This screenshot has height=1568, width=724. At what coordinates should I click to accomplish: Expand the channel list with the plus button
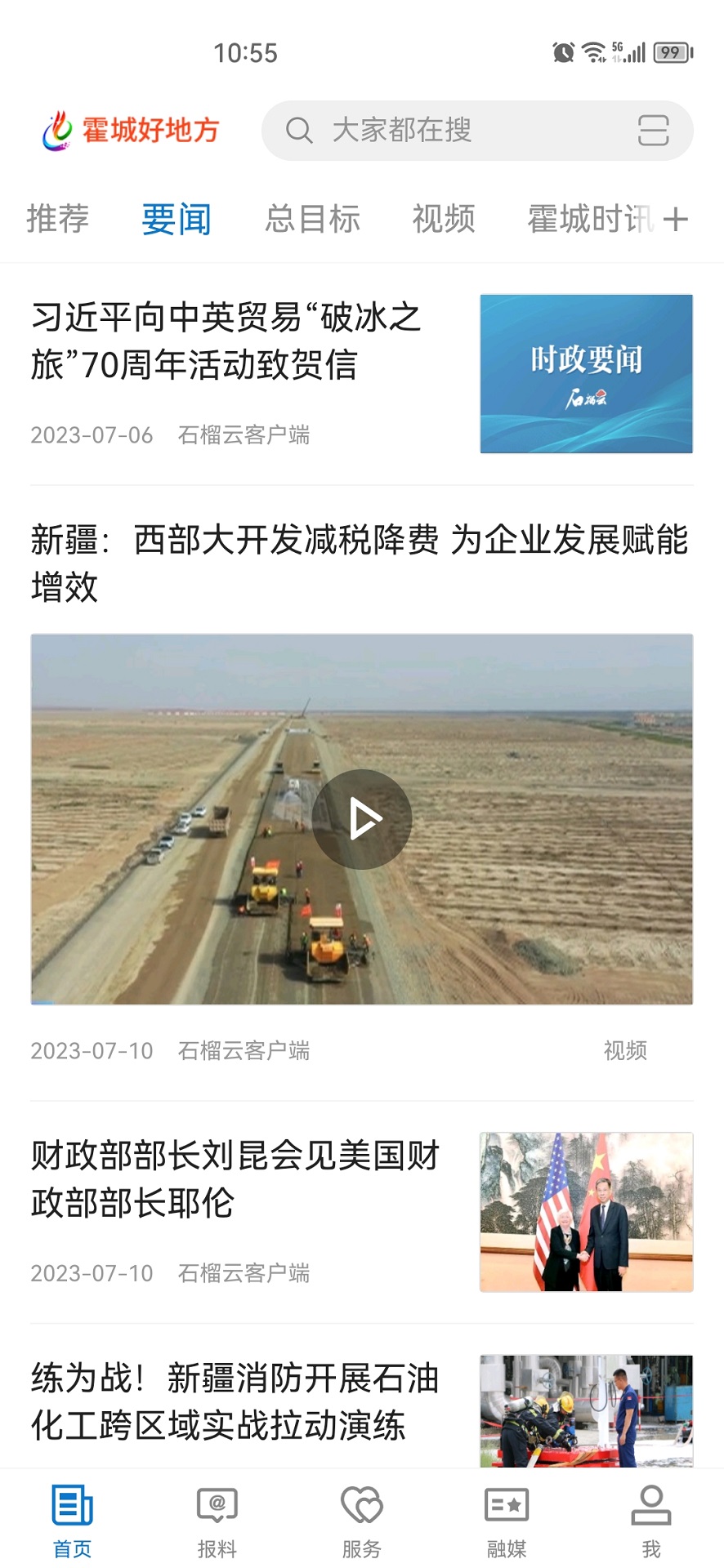click(x=677, y=218)
